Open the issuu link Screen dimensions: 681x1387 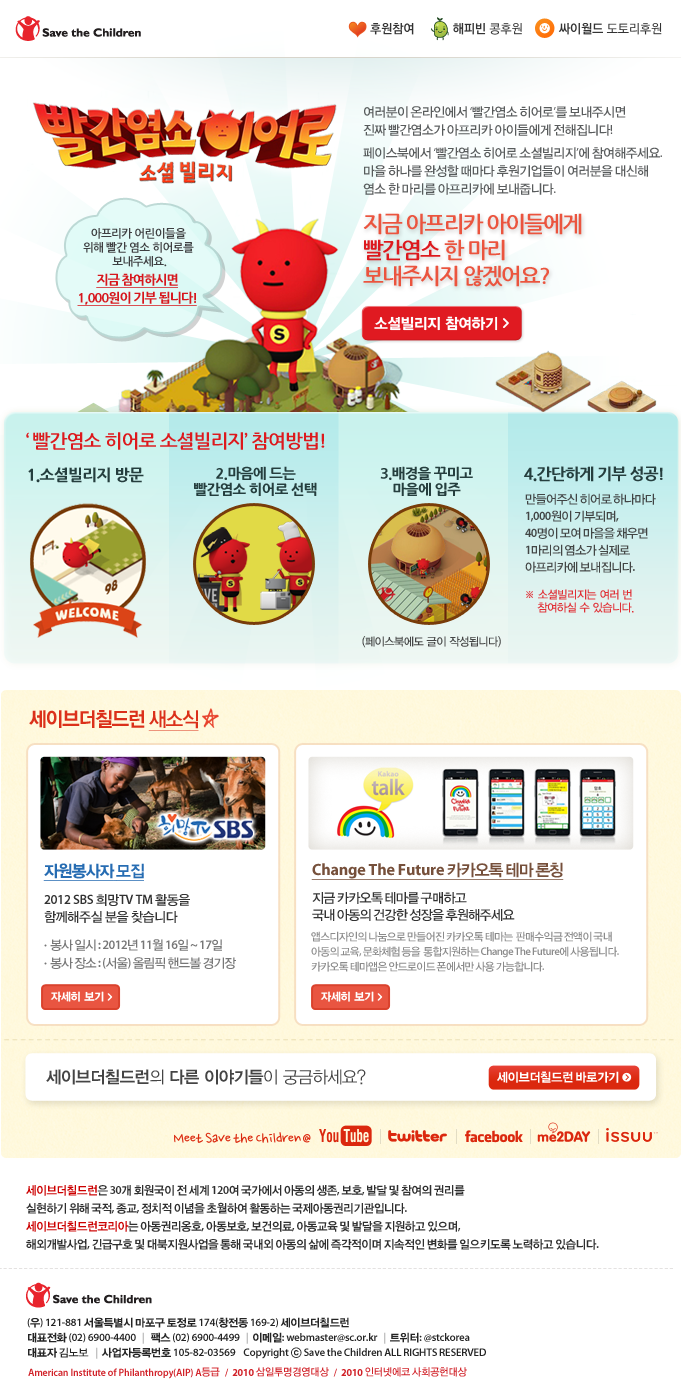(x=630, y=1136)
